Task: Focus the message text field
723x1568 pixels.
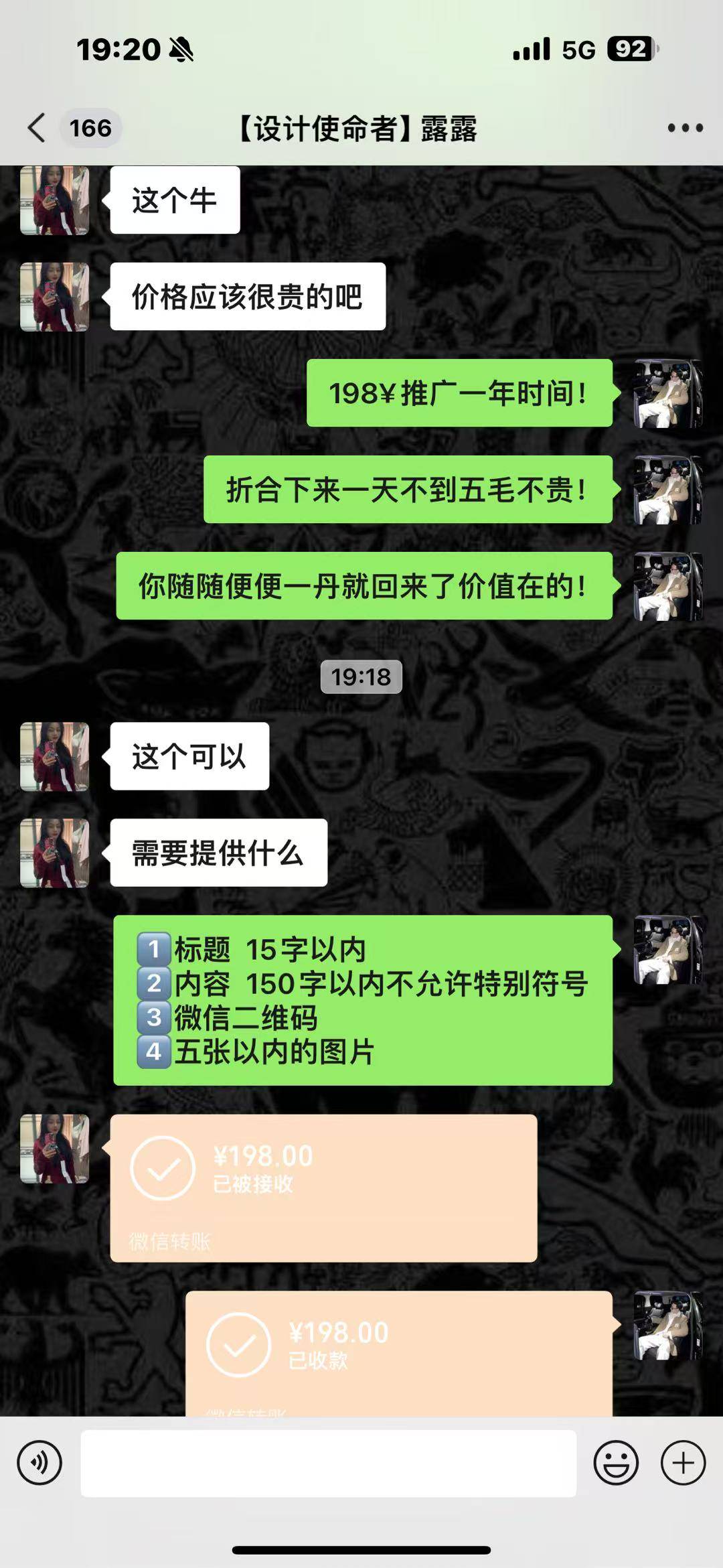Action: click(x=328, y=1464)
